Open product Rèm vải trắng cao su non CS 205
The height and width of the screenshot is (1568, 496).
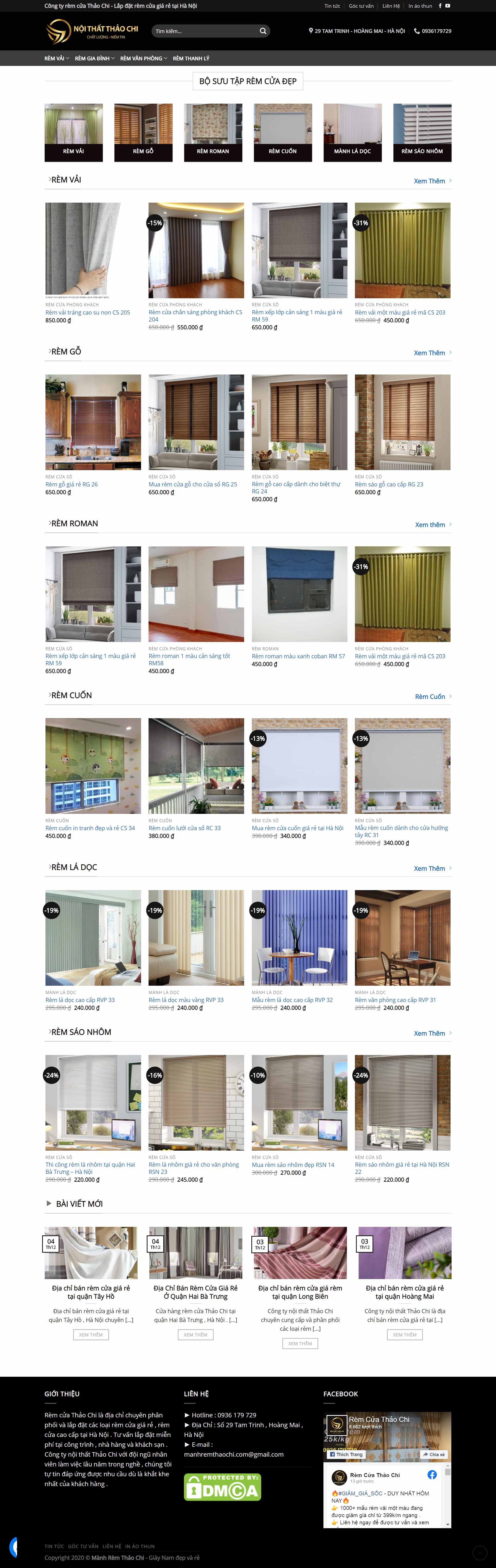coord(88,312)
